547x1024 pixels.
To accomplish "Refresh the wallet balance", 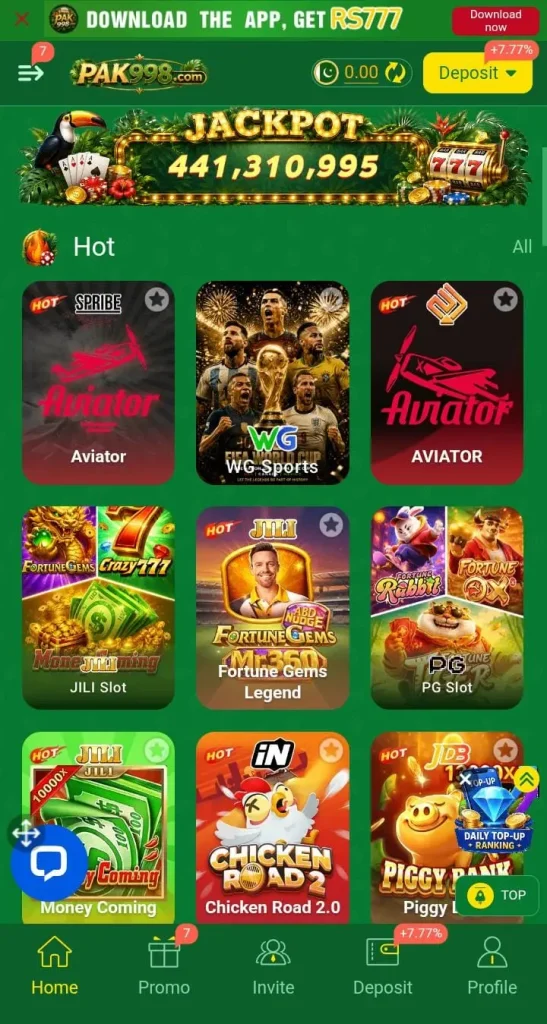I will point(395,73).
